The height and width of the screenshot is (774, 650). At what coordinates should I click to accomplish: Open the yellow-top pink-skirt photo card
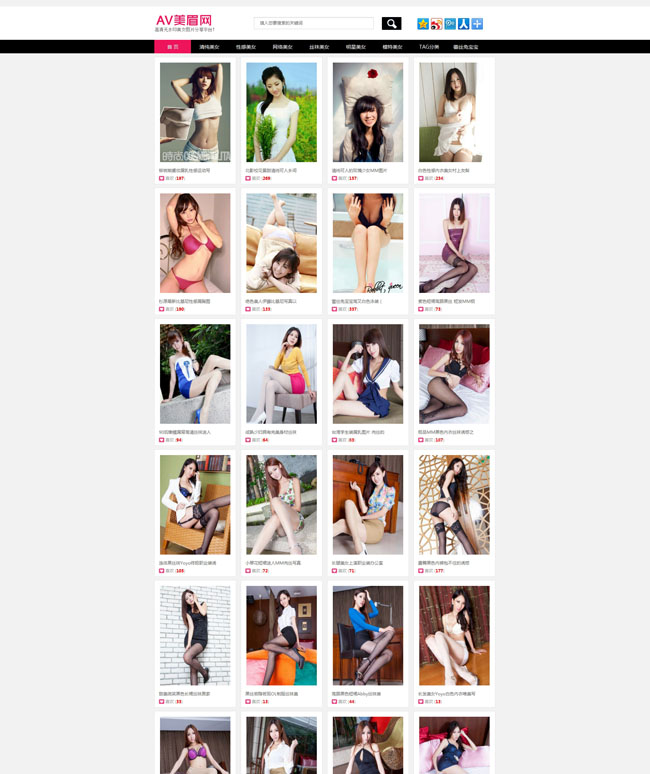281,374
